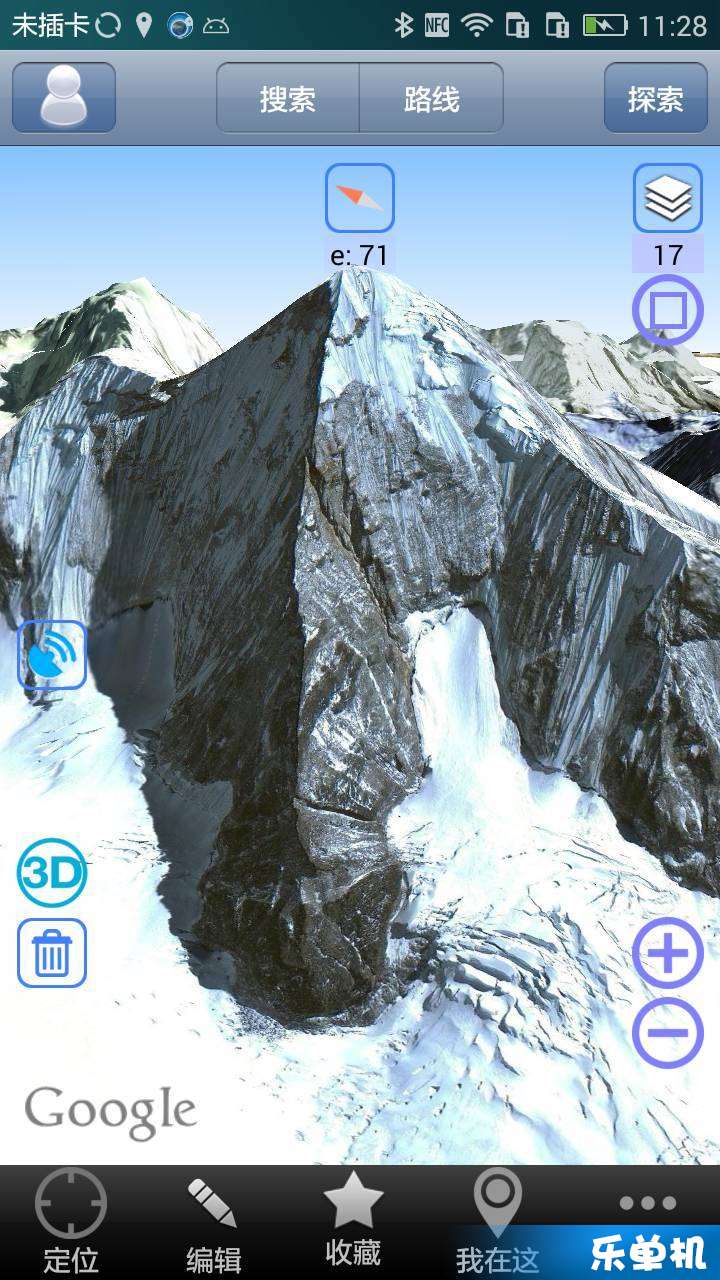Tap the satellite signal icon
Image resolution: width=720 pixels, height=1280 pixels.
[x=52, y=655]
